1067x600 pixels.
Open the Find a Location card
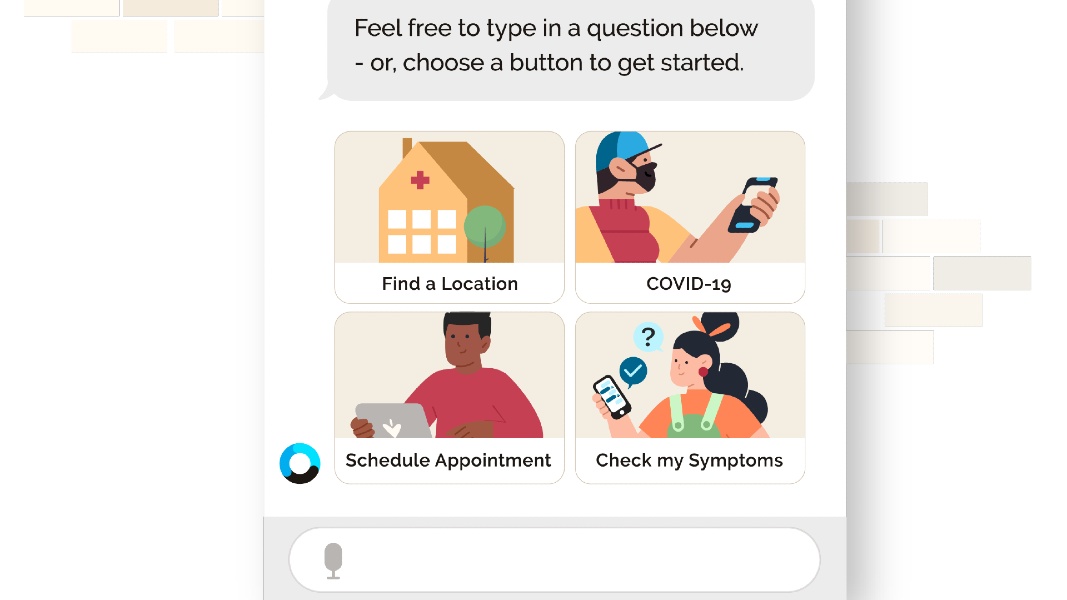tap(449, 217)
